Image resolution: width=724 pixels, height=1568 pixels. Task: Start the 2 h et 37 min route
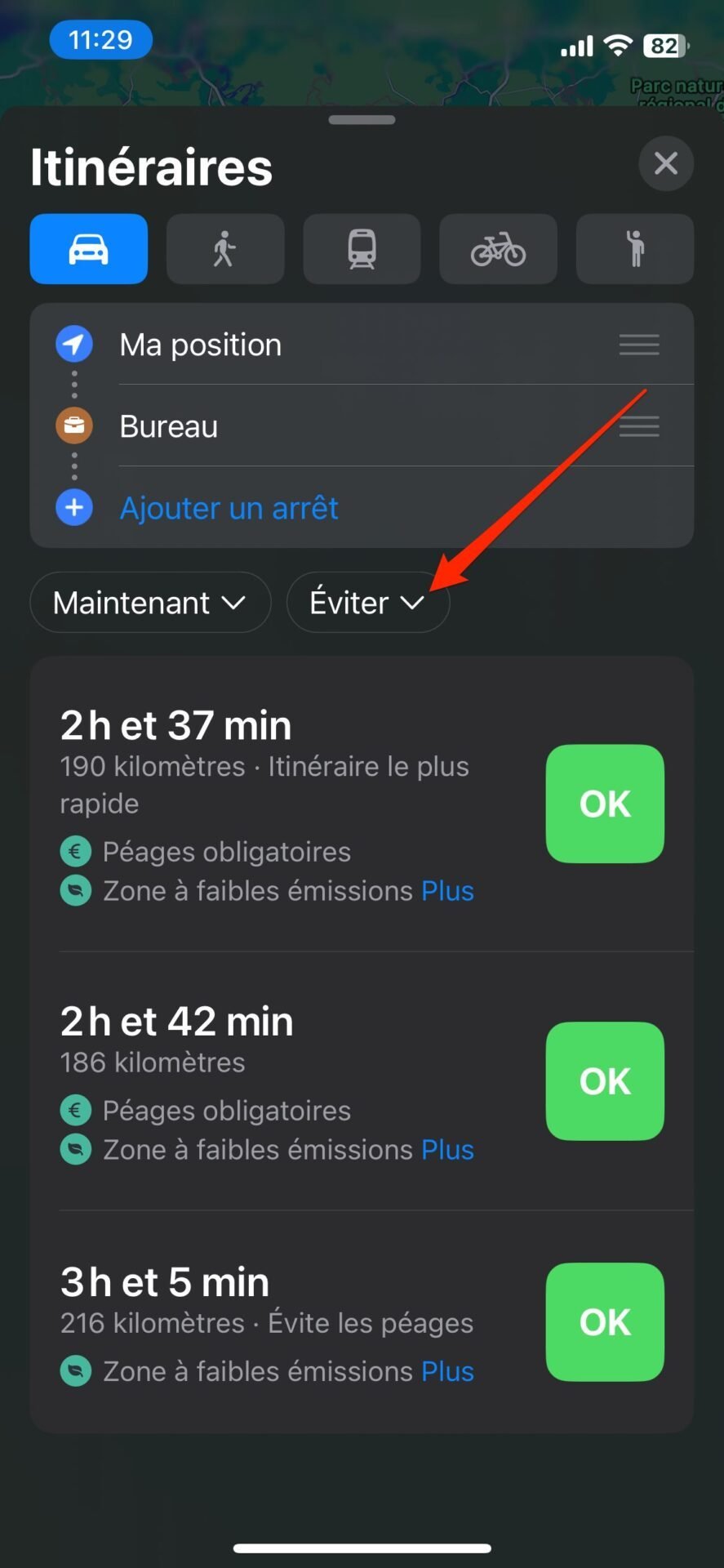605,804
